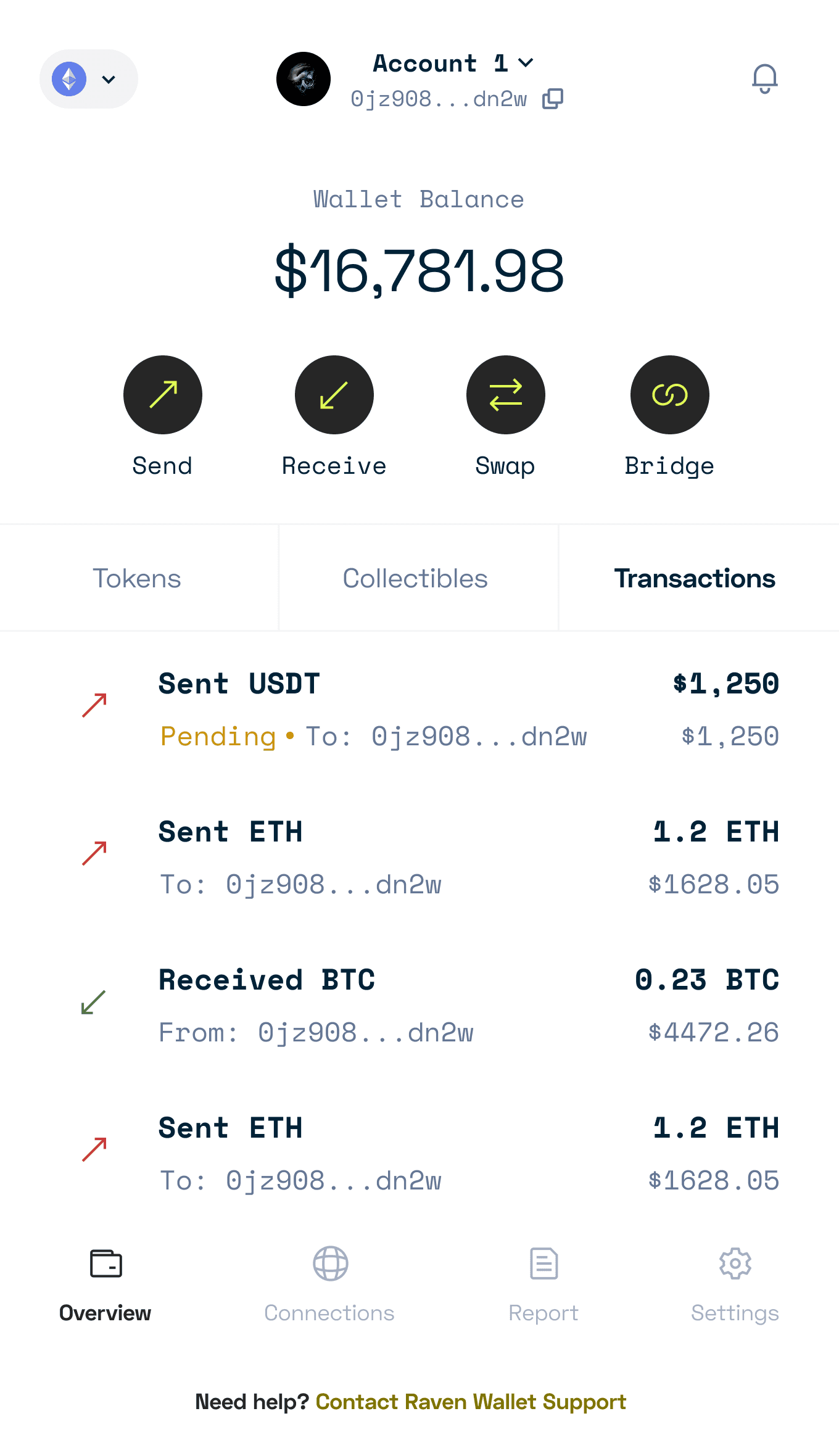Switch to the Tokens tab
The image size is (839, 1456).
tap(137, 579)
